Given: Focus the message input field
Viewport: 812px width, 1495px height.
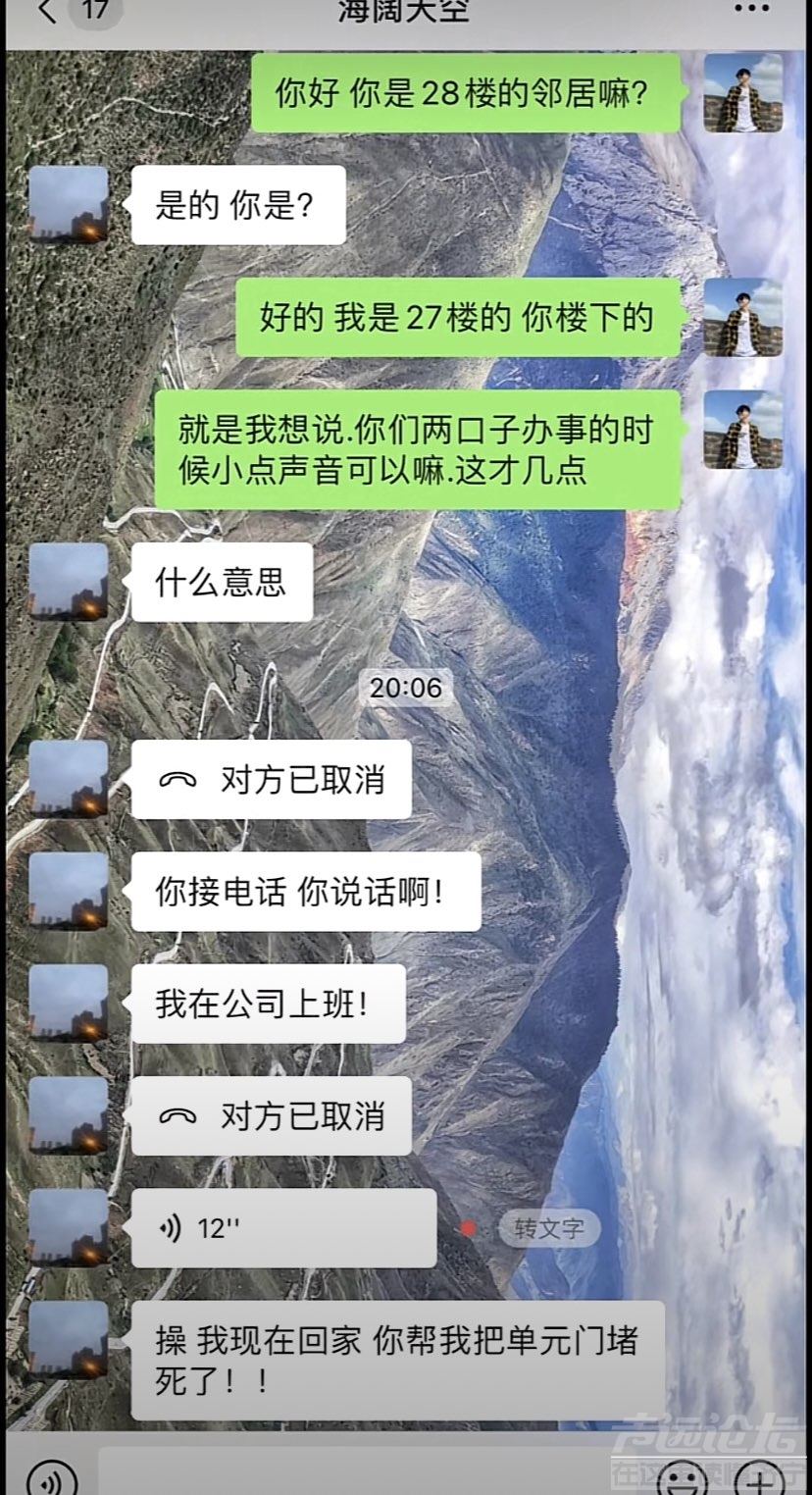Looking at the screenshot, I should tap(363, 1473).
